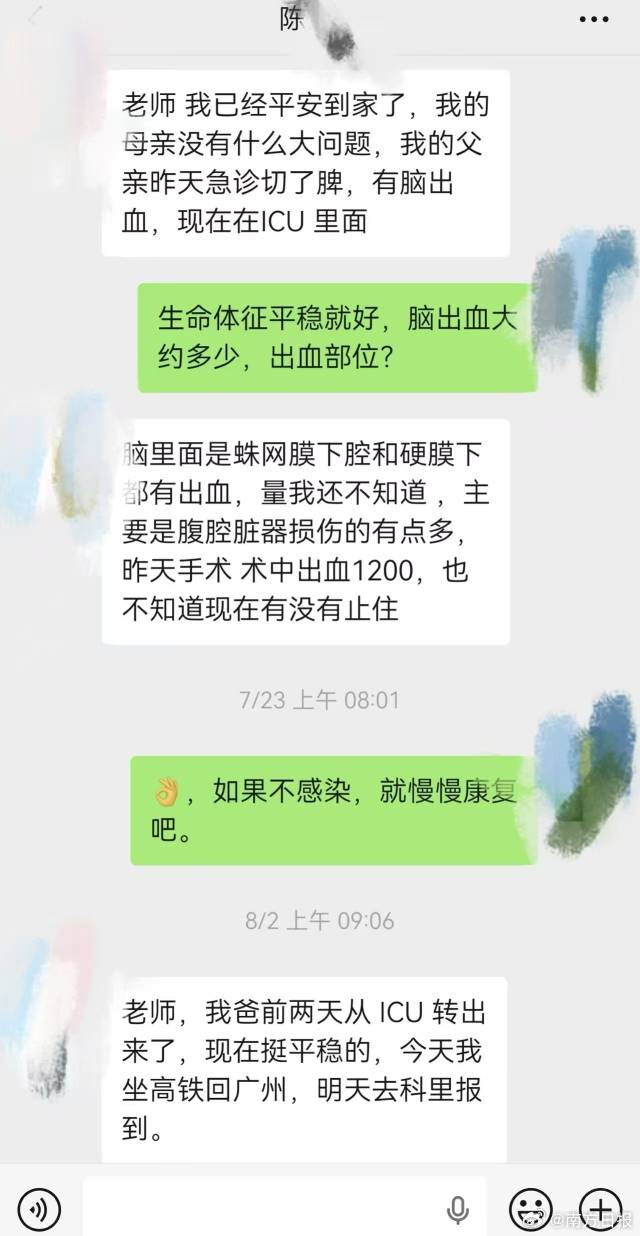Screen dimensions: 640x1236
Task: Tap the microphone dictation icon in input
Action: point(458,1210)
